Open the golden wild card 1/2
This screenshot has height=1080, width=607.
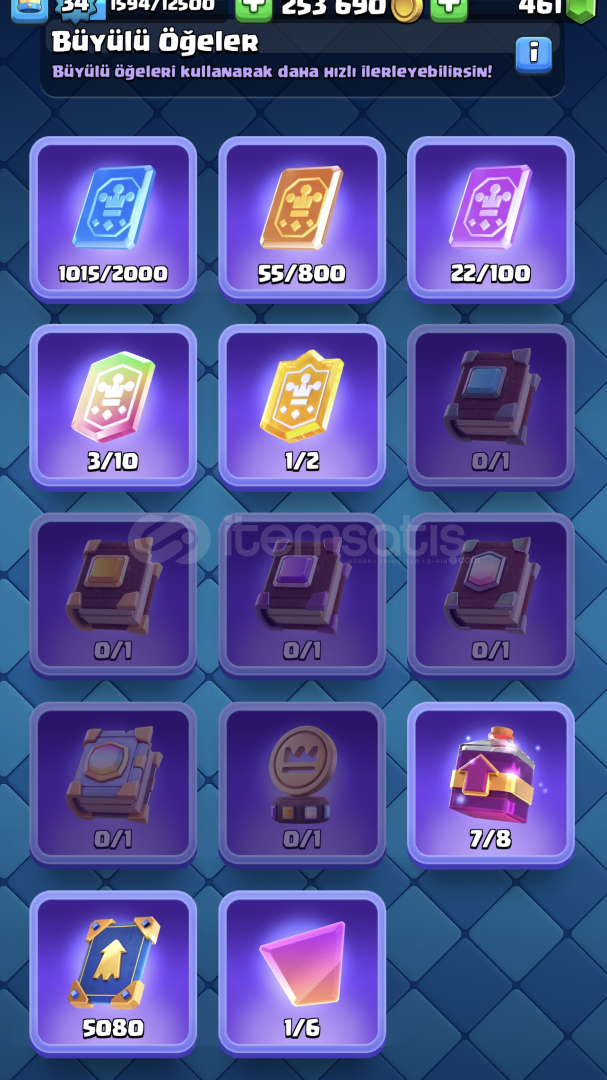click(302, 408)
